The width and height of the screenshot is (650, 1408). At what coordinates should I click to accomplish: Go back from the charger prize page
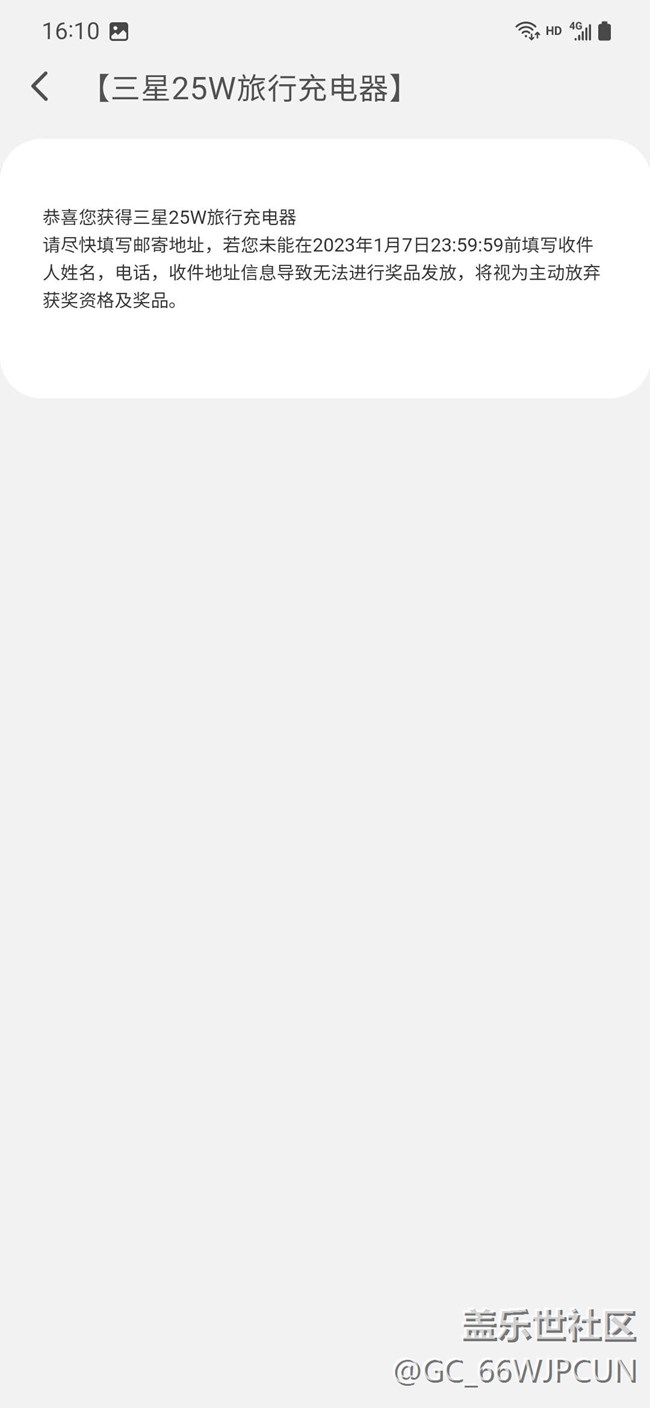pos(40,87)
